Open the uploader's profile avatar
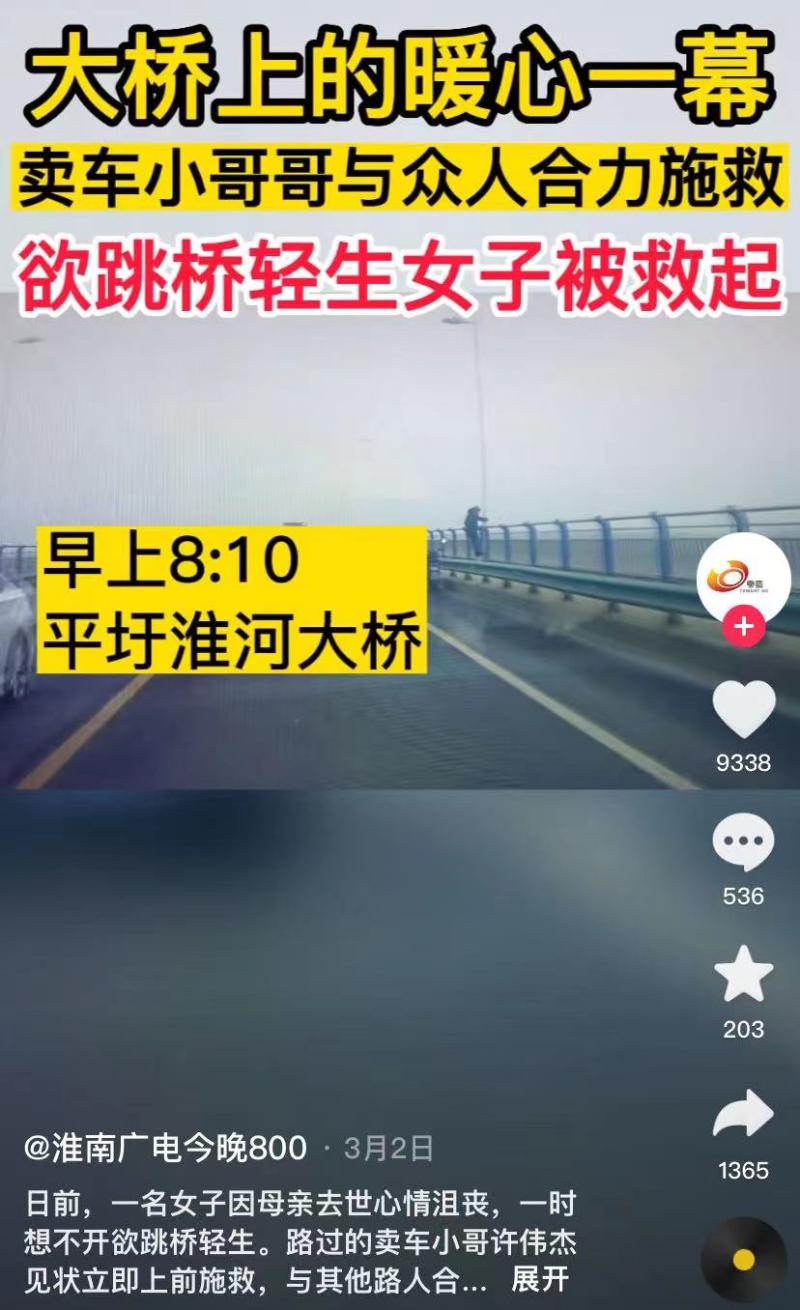 point(743,577)
